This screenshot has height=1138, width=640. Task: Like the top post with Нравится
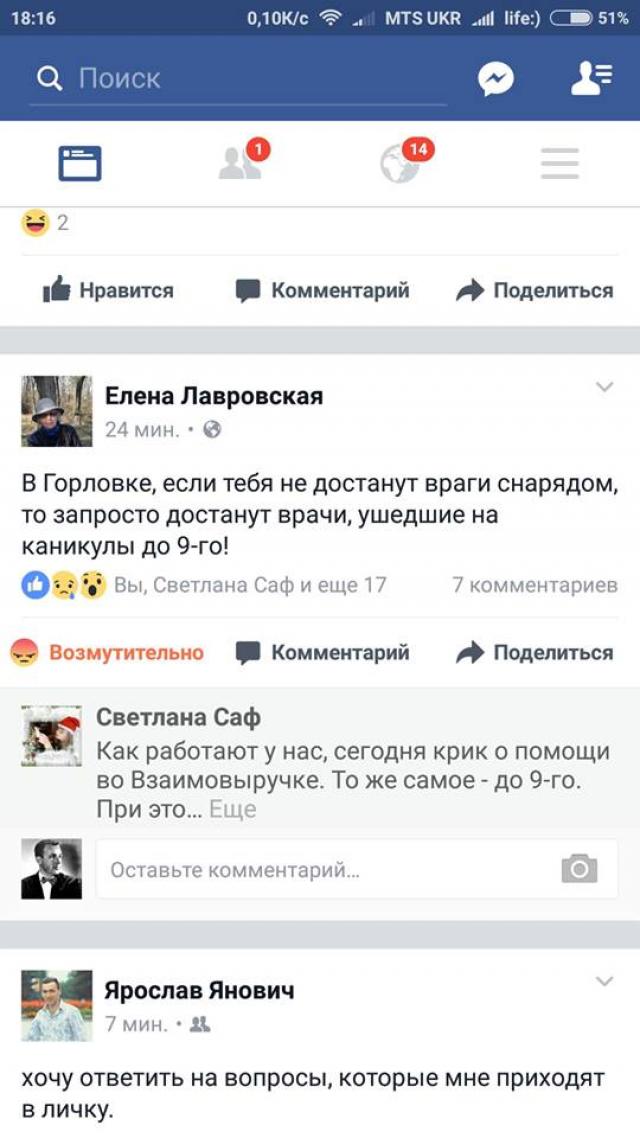pos(108,291)
